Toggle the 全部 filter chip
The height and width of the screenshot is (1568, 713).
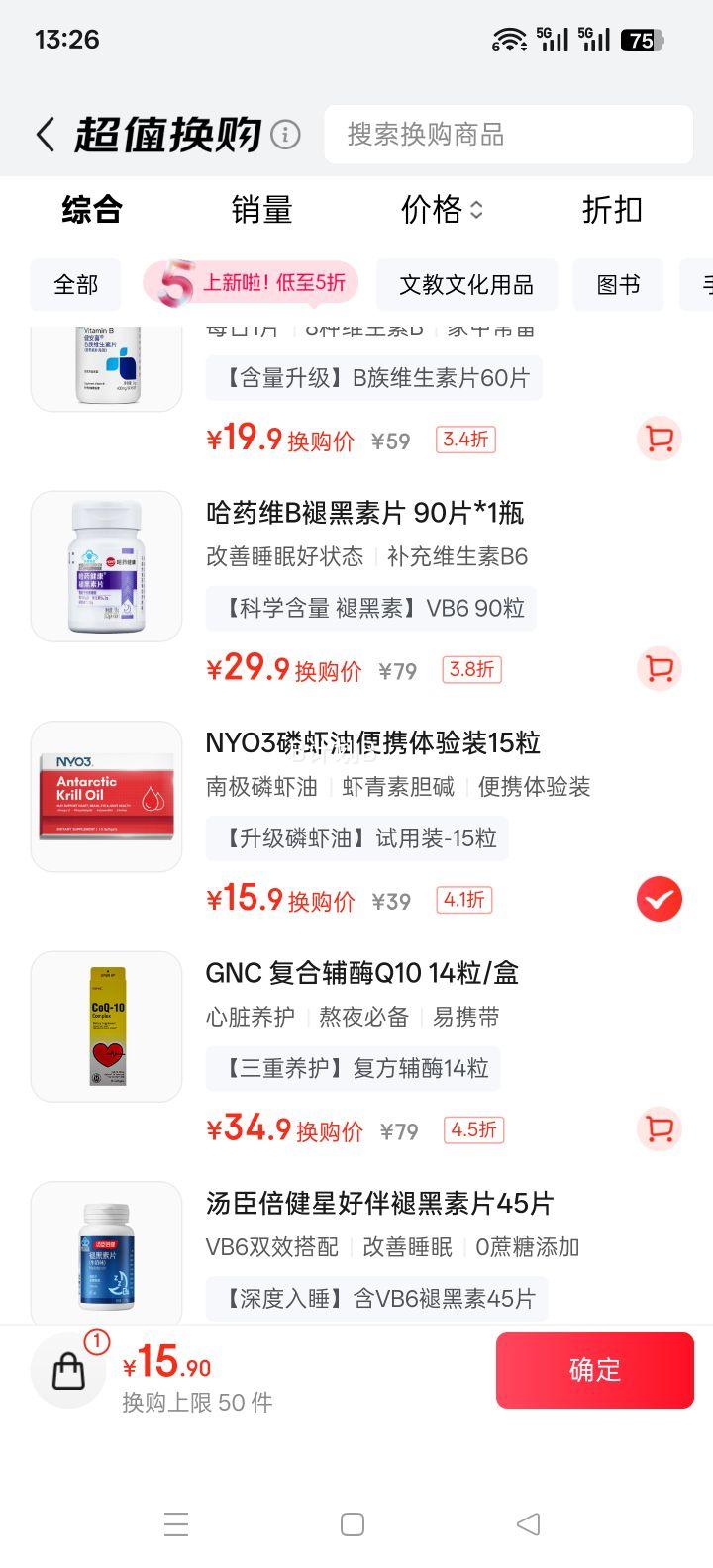(75, 284)
